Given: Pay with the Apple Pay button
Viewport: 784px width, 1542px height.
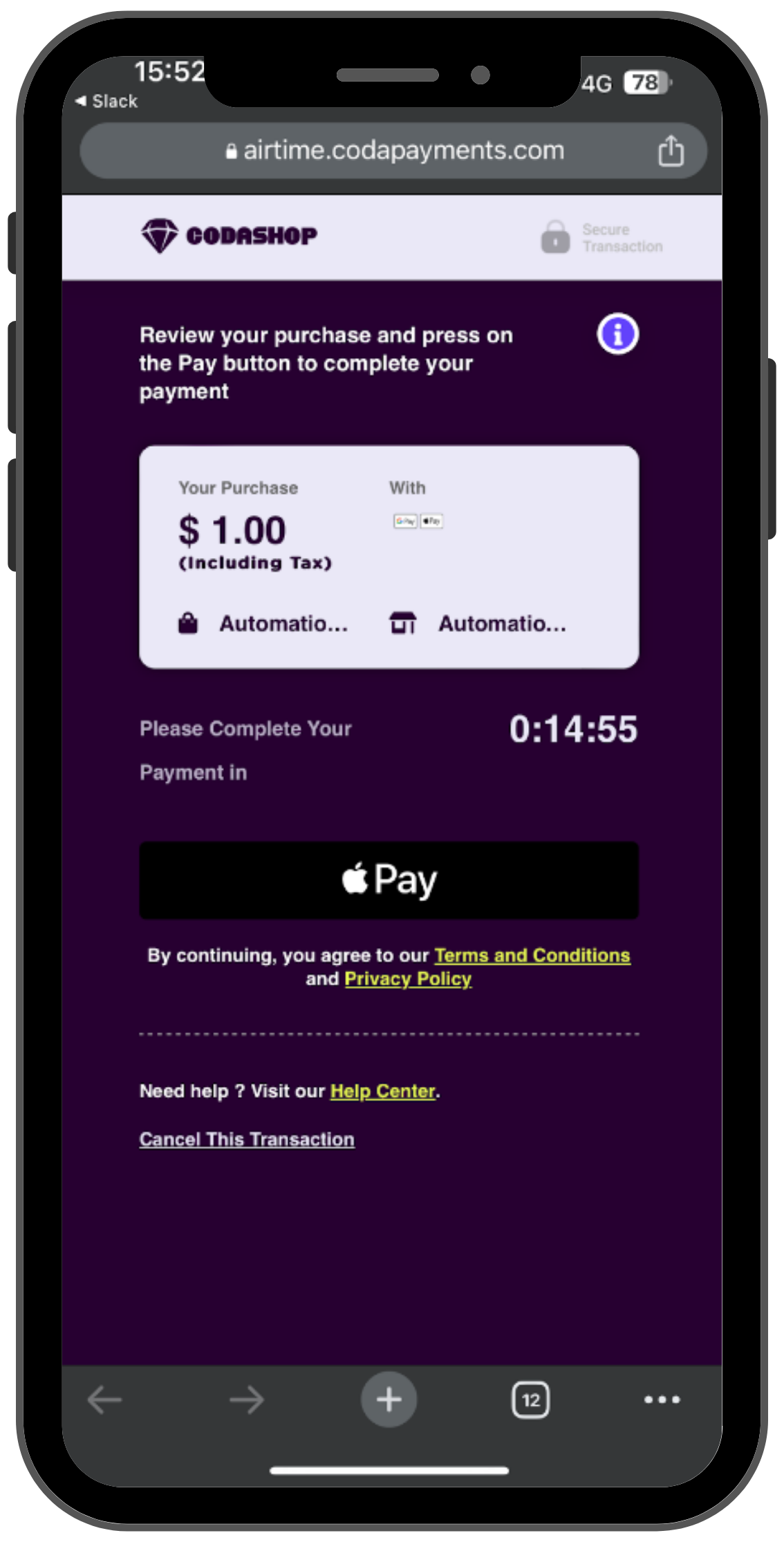Looking at the screenshot, I should pyautogui.click(x=389, y=880).
